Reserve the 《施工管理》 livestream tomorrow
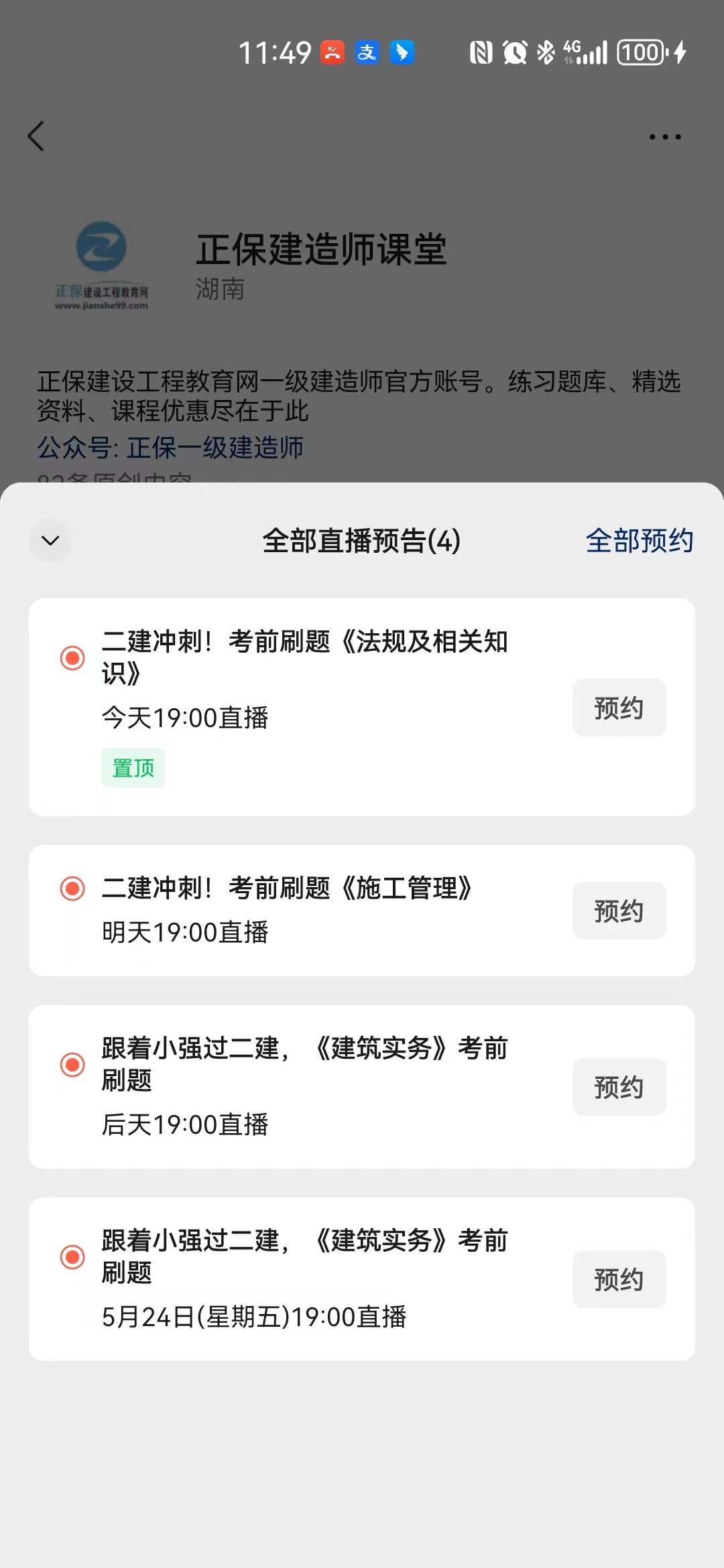The height and width of the screenshot is (1568, 724). (x=618, y=911)
